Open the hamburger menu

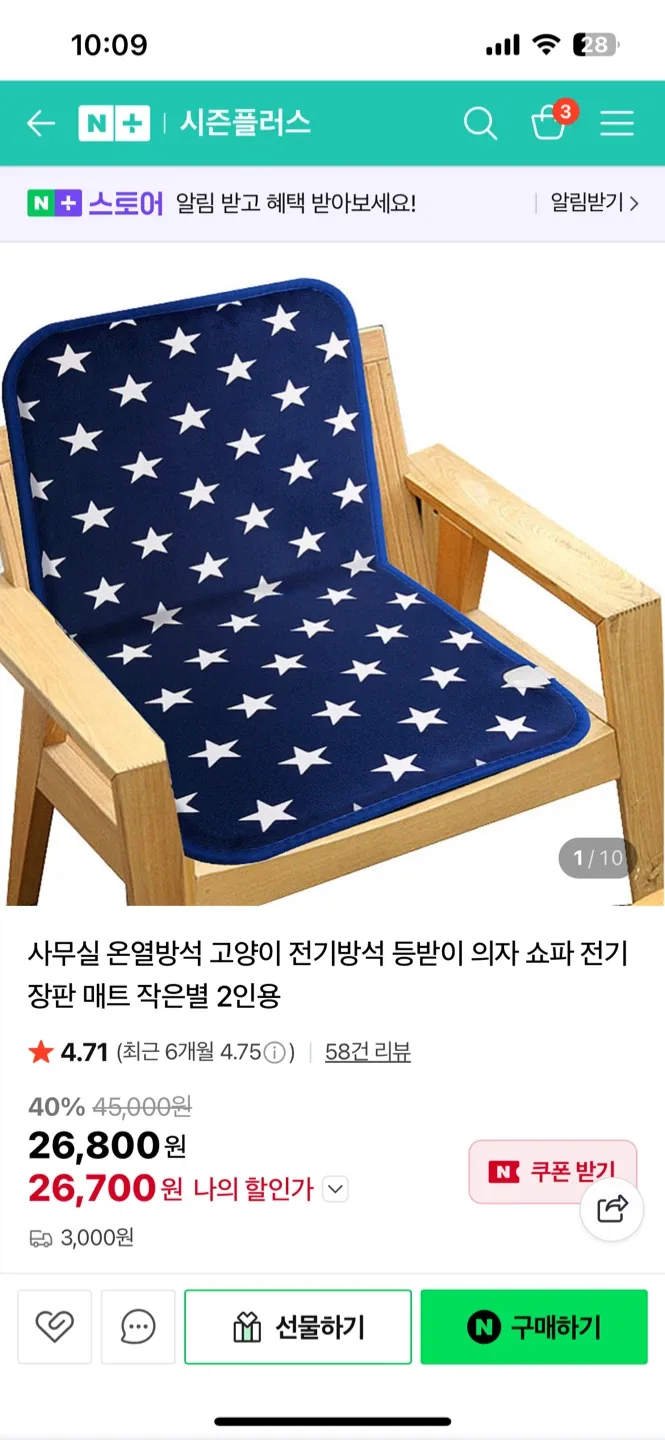tap(617, 124)
